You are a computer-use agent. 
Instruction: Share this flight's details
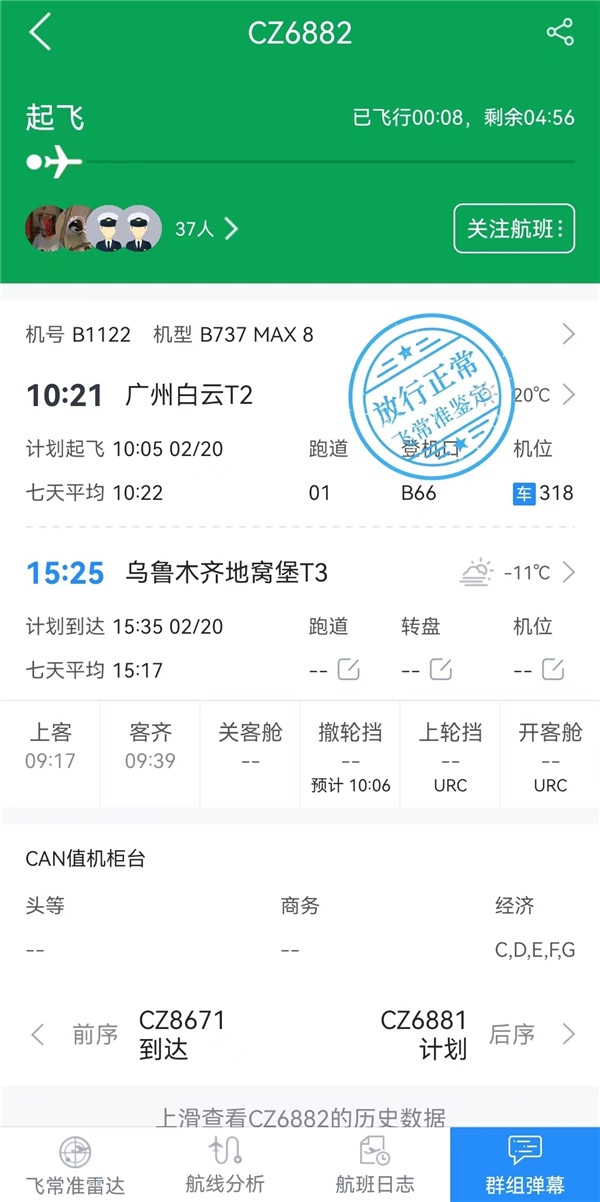(x=560, y=33)
